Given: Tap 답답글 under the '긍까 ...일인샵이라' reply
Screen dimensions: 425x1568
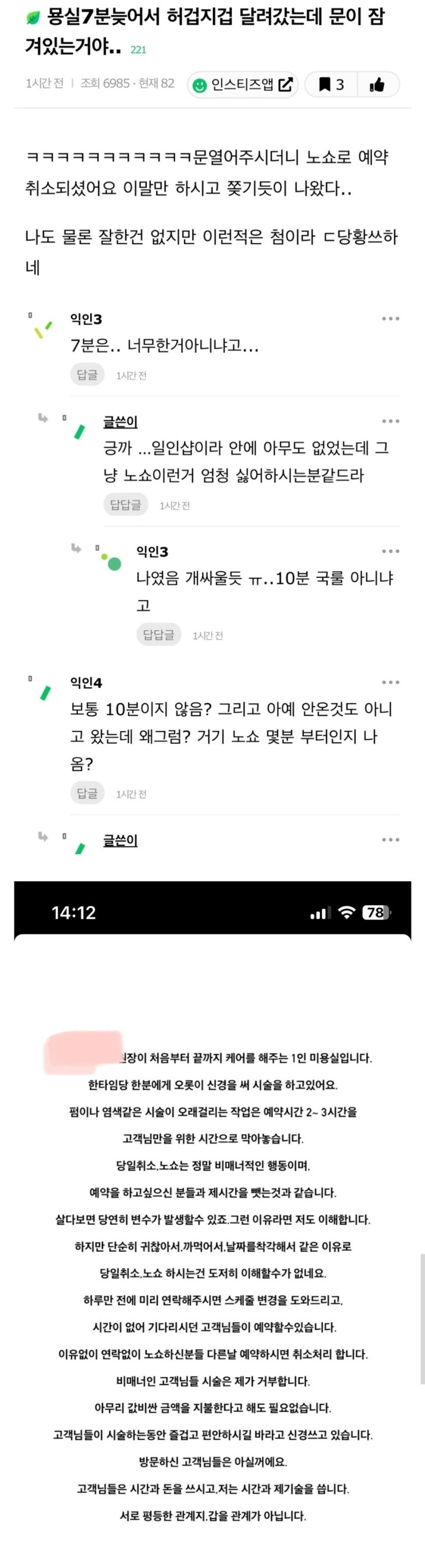Looking at the screenshot, I should [125, 505].
